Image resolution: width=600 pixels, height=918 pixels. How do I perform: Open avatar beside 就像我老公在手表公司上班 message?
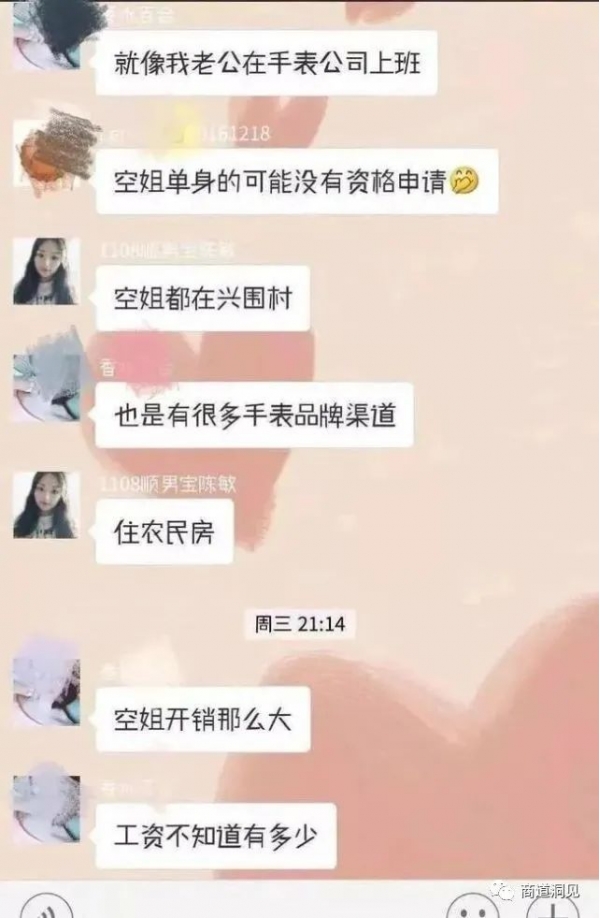pyautogui.click(x=46, y=36)
